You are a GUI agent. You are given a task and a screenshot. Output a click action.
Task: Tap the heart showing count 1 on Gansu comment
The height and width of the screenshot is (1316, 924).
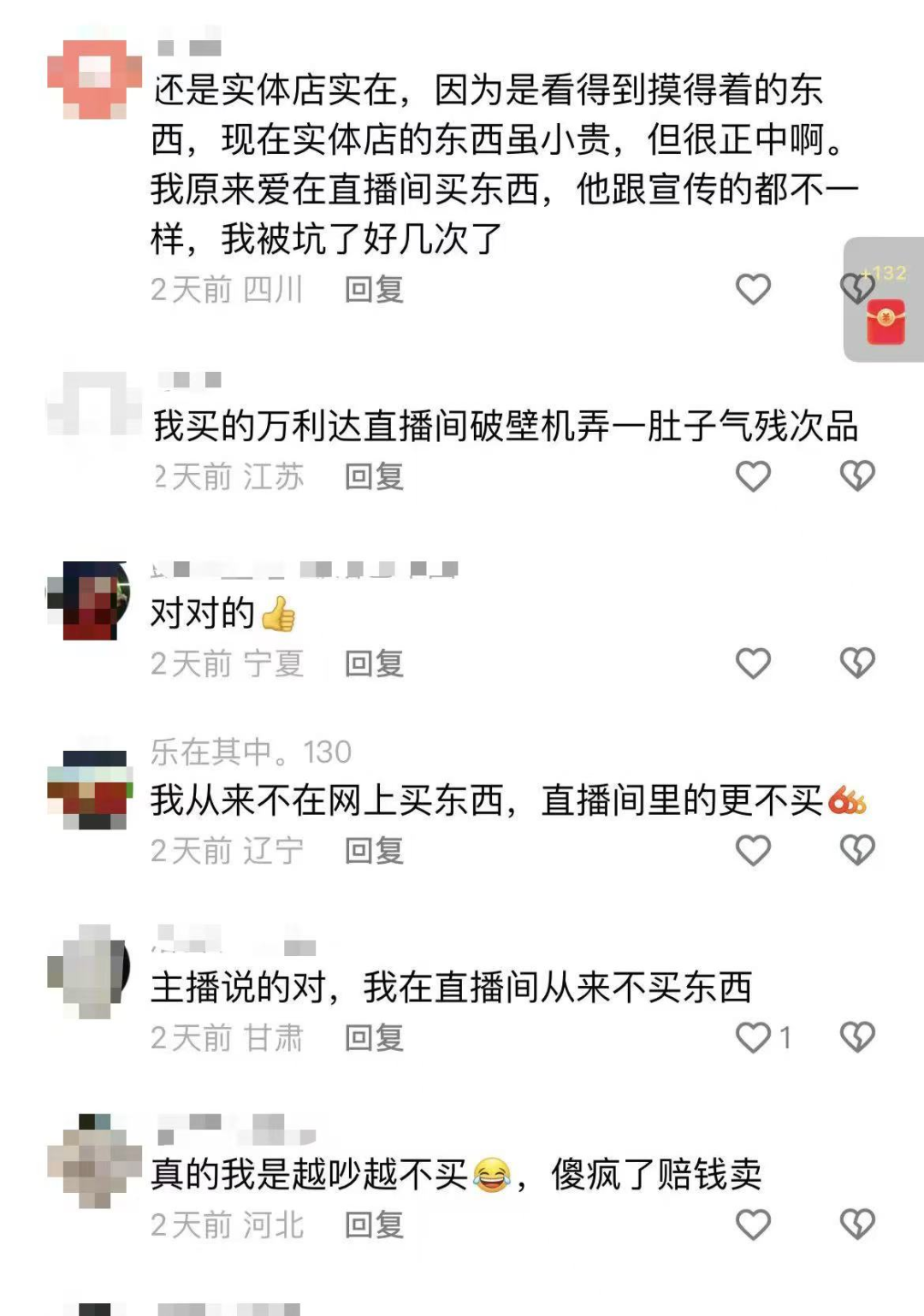click(x=752, y=1037)
